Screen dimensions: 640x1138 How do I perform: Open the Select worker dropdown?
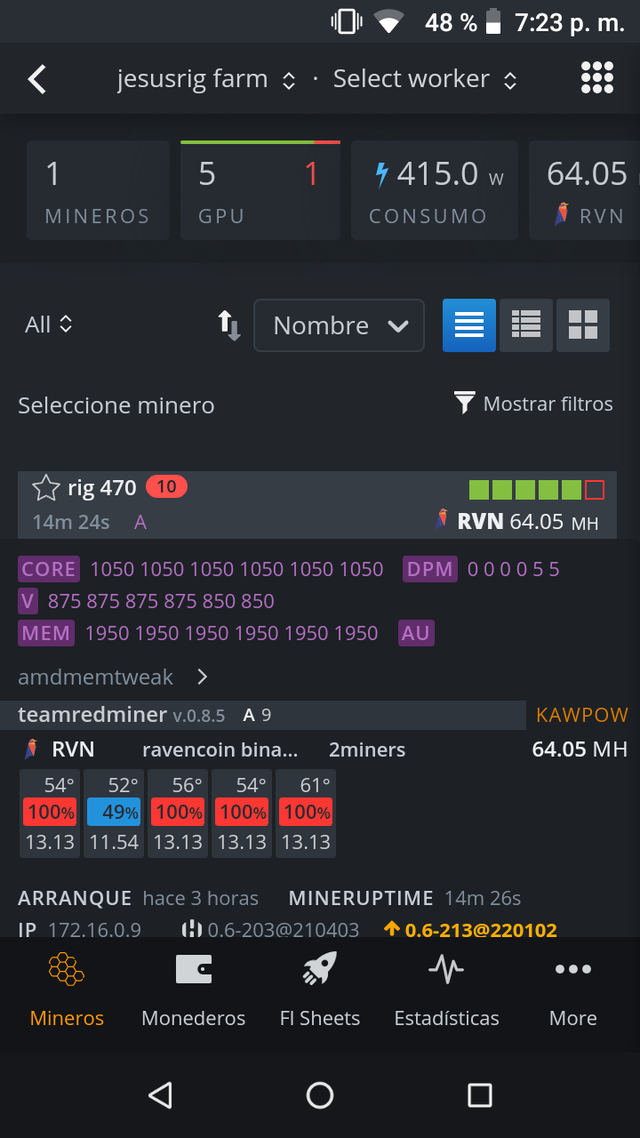point(424,79)
